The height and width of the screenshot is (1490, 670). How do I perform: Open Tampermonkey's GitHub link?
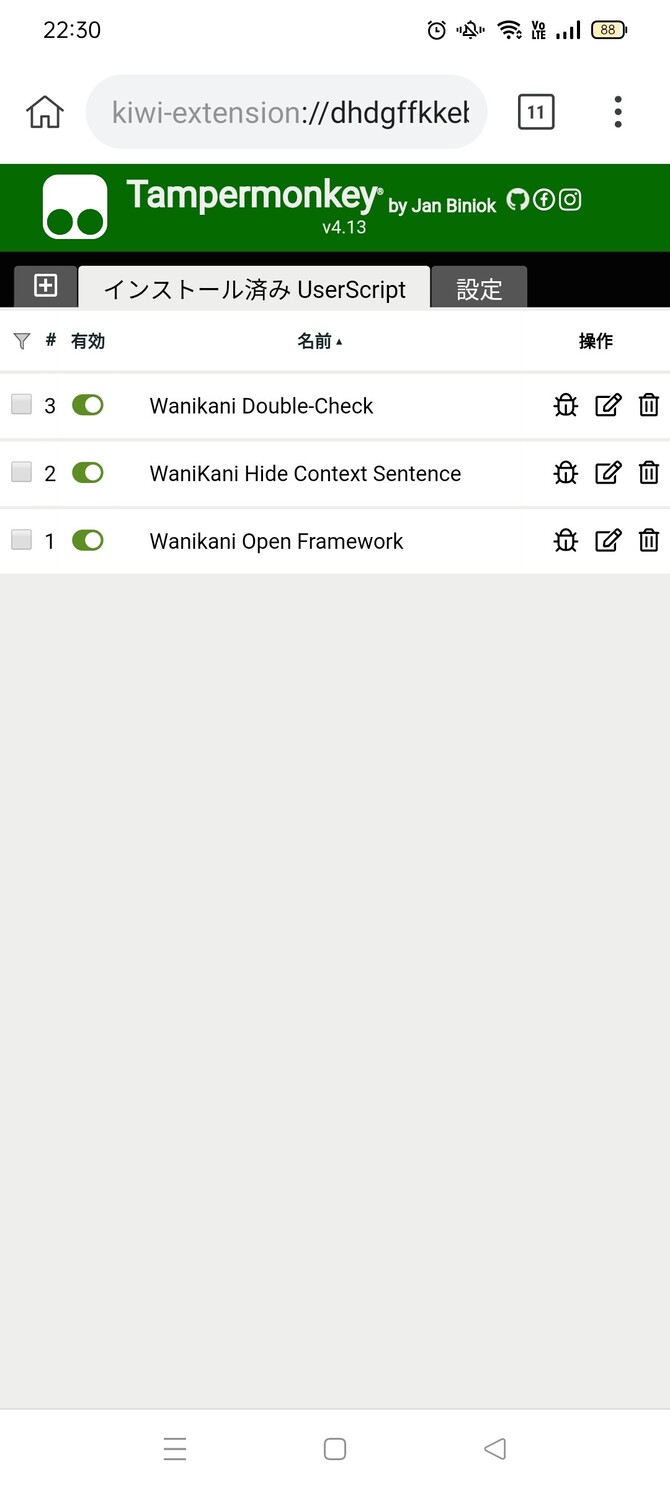click(x=517, y=200)
